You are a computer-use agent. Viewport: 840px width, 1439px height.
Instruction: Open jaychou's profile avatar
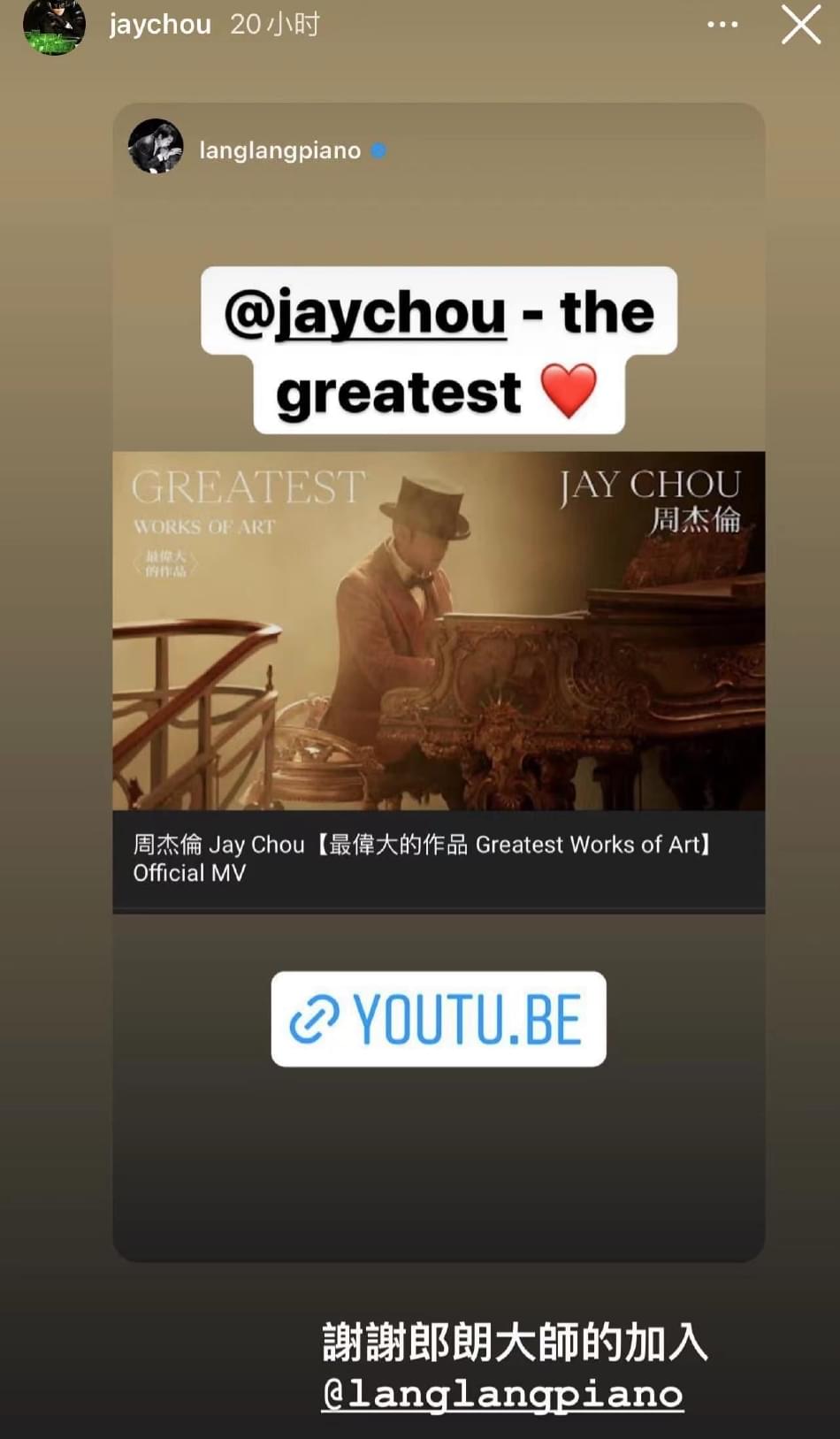pyautogui.click(x=54, y=27)
